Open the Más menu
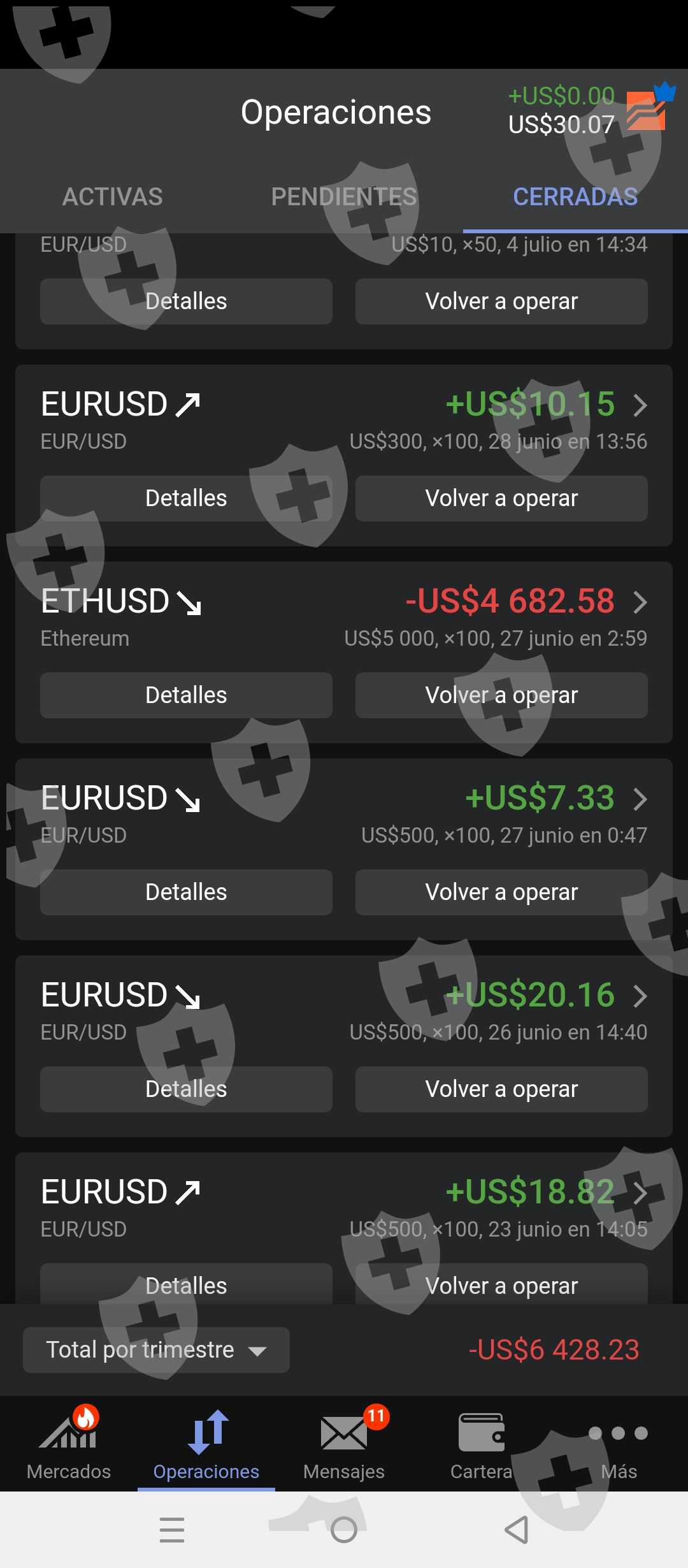688x1568 pixels. pyautogui.click(x=619, y=1444)
